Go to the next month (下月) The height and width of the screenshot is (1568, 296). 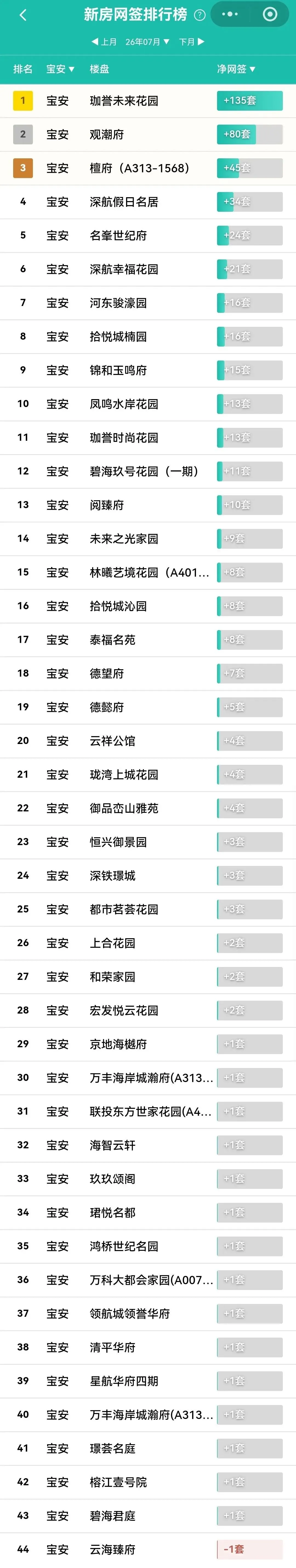tap(192, 42)
